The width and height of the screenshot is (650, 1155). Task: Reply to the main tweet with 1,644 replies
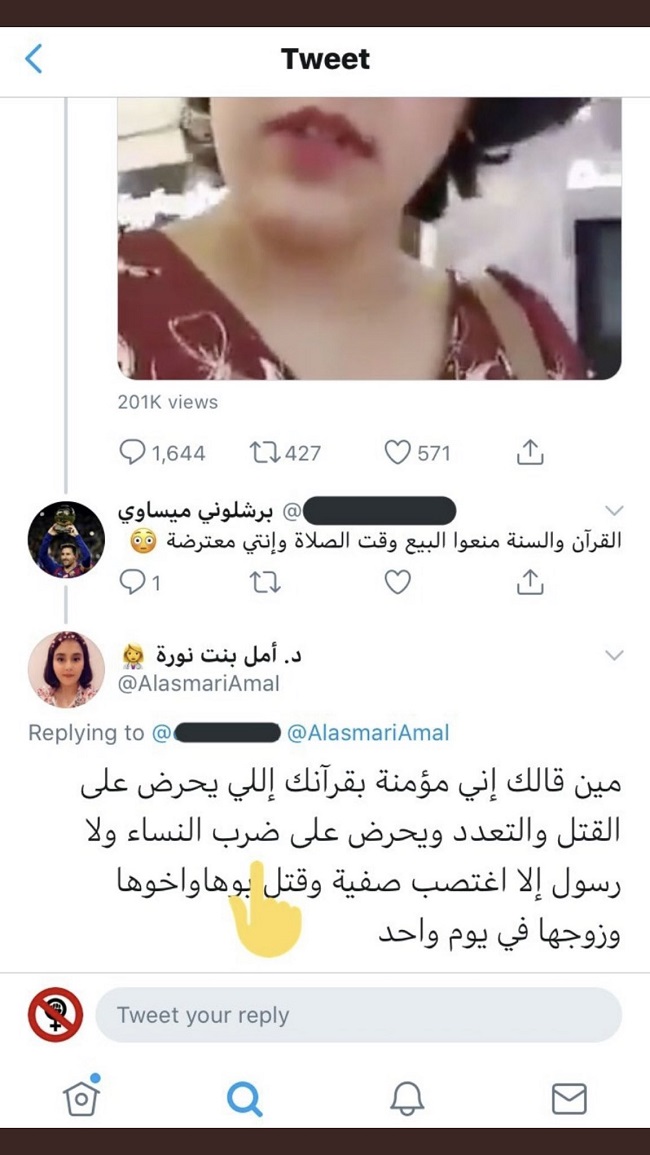click(x=133, y=453)
